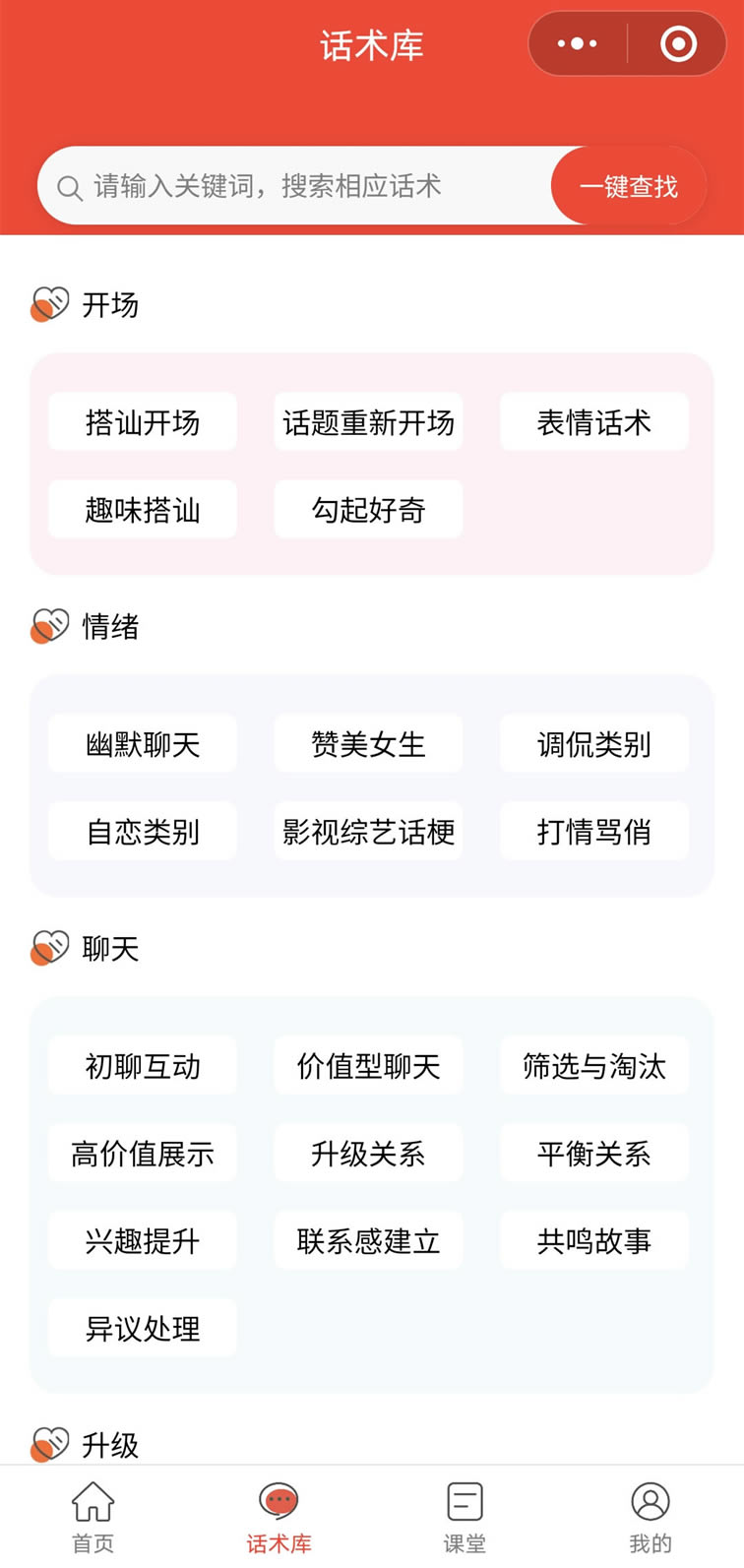Open 表情话术 scripts
Viewport: 744px width, 1568px height.
click(x=594, y=422)
